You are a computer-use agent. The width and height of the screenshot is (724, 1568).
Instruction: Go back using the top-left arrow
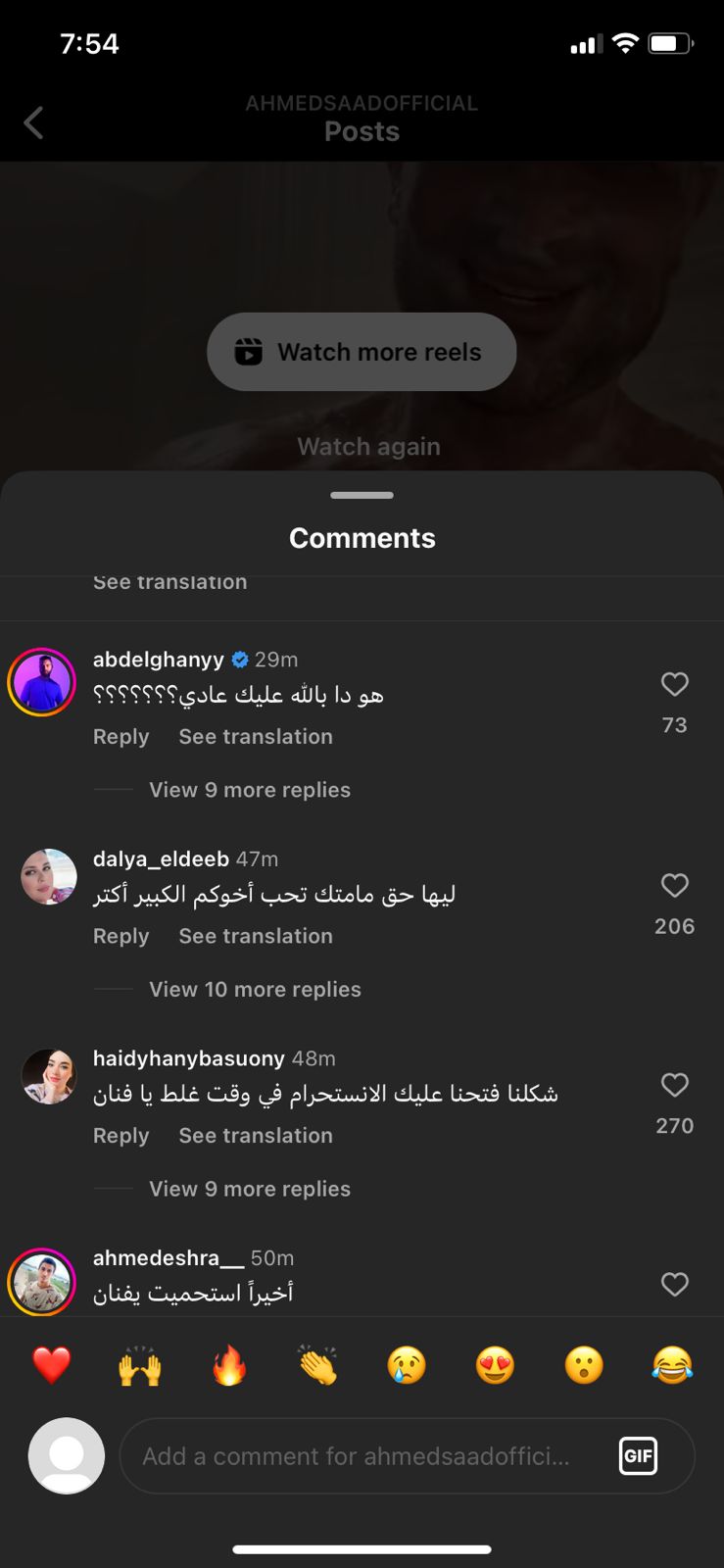click(34, 122)
